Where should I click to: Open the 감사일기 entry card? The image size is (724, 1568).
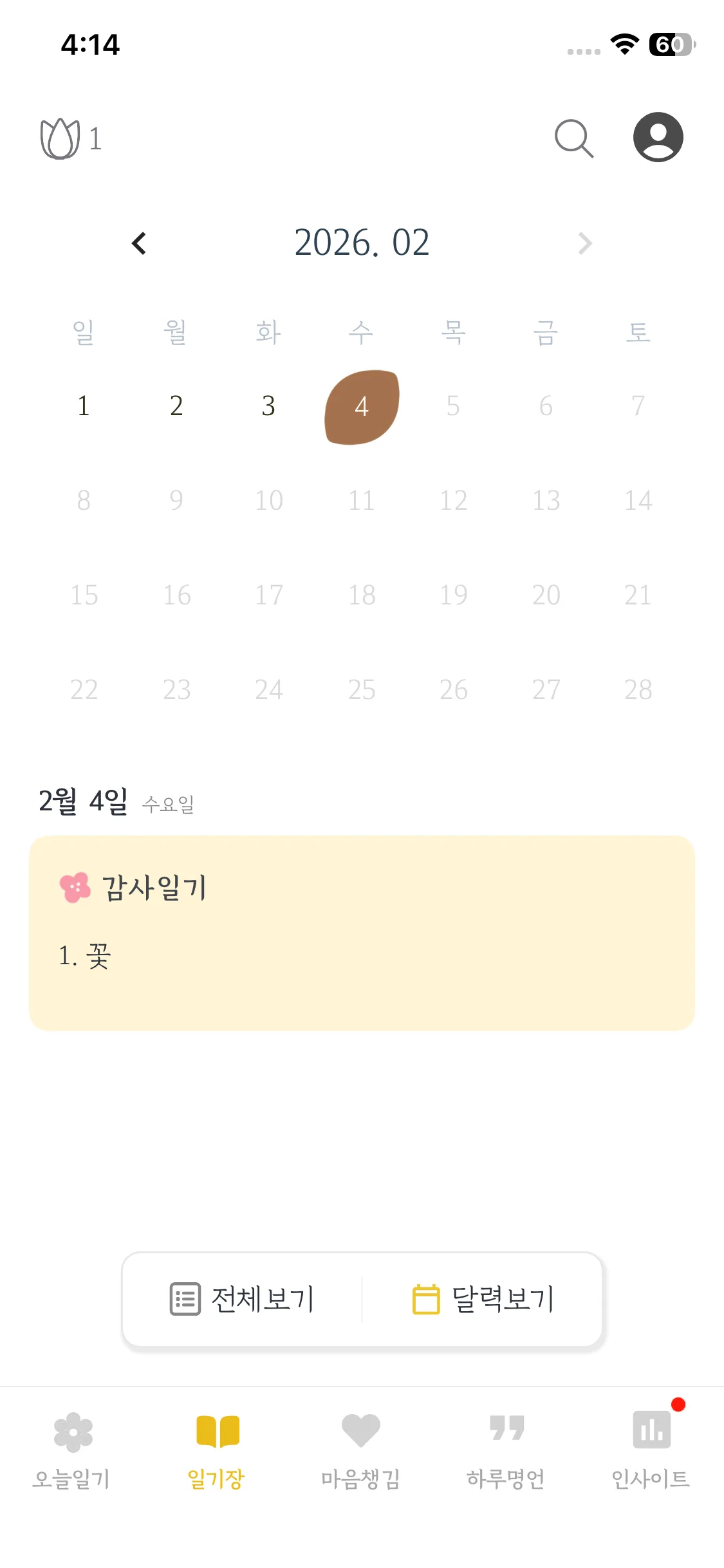362,933
